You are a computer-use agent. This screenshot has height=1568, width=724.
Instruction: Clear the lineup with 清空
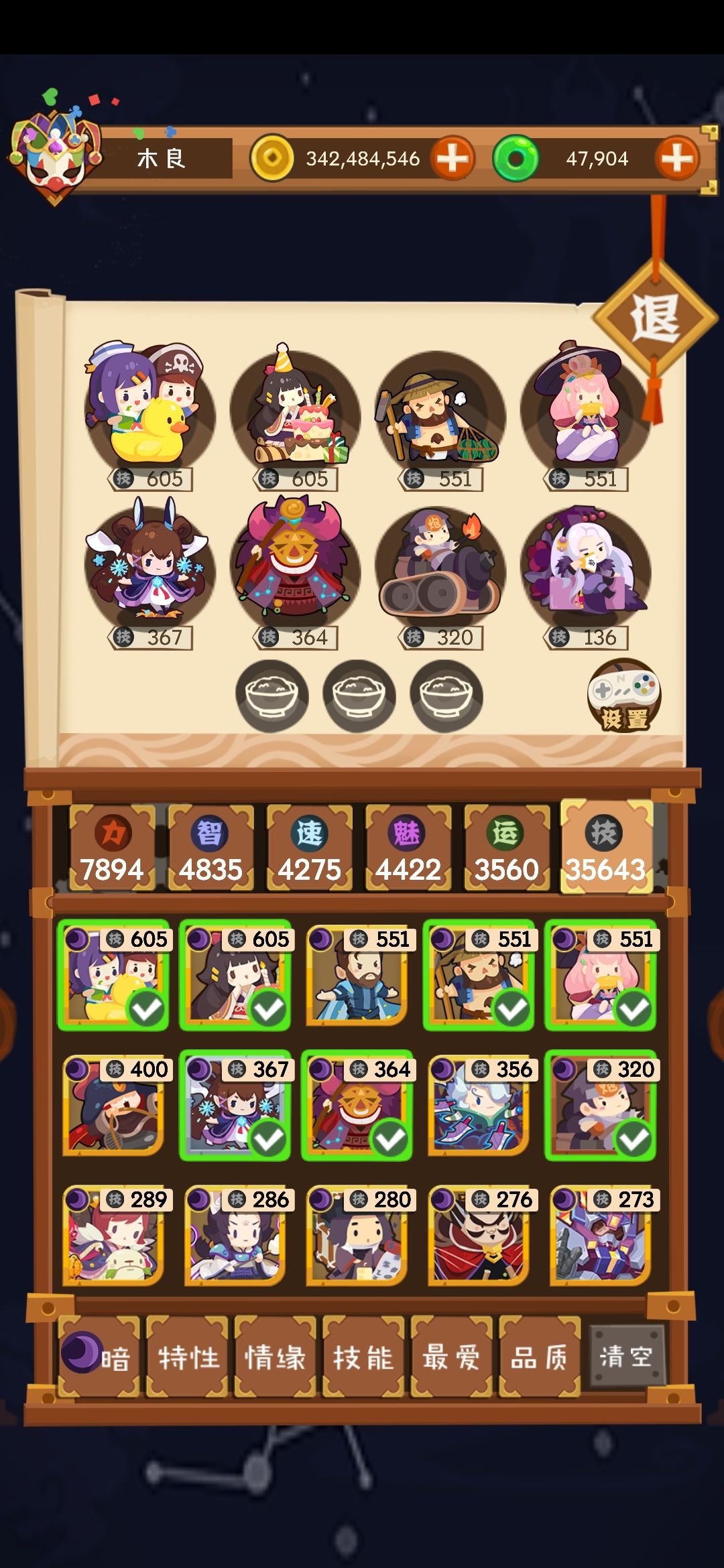point(627,1356)
